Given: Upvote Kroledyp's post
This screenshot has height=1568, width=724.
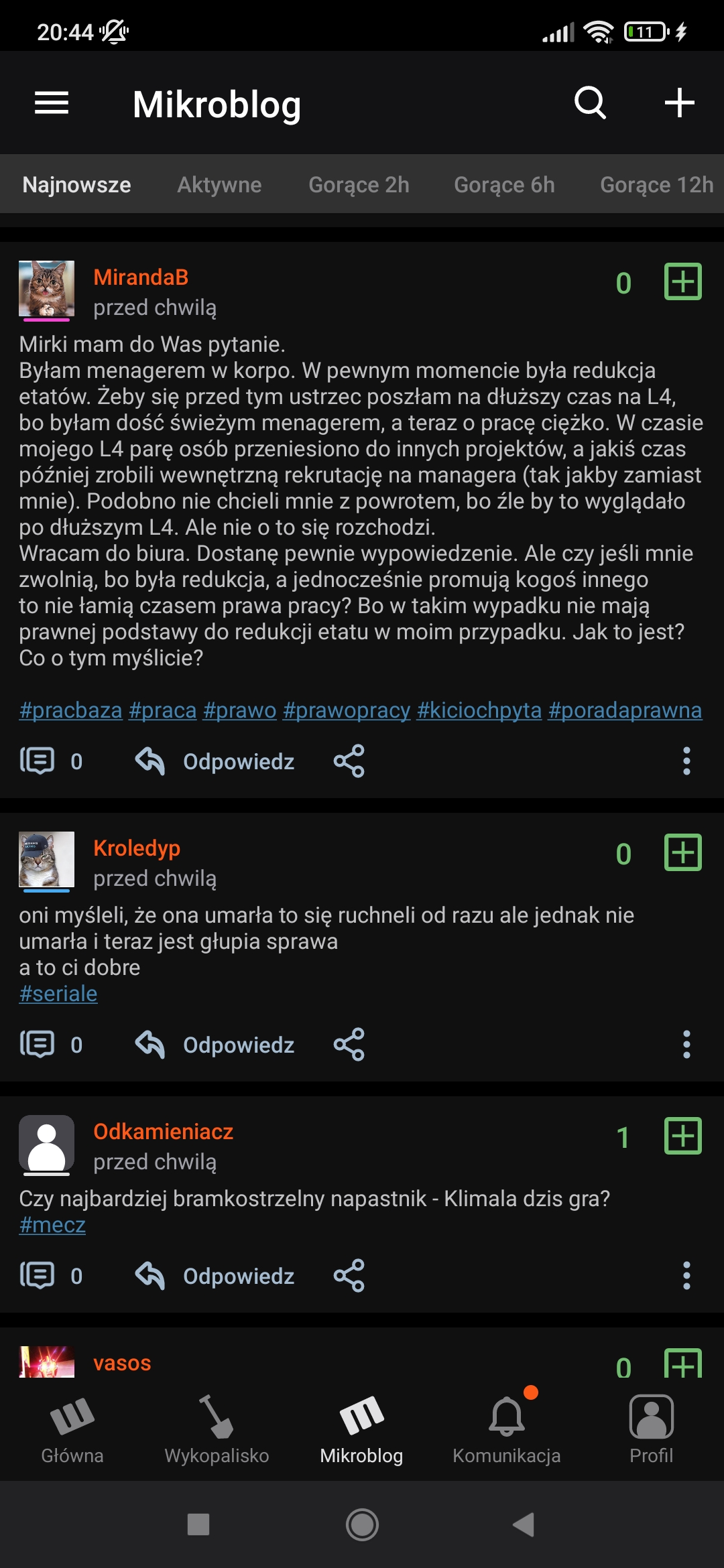Looking at the screenshot, I should click(682, 852).
